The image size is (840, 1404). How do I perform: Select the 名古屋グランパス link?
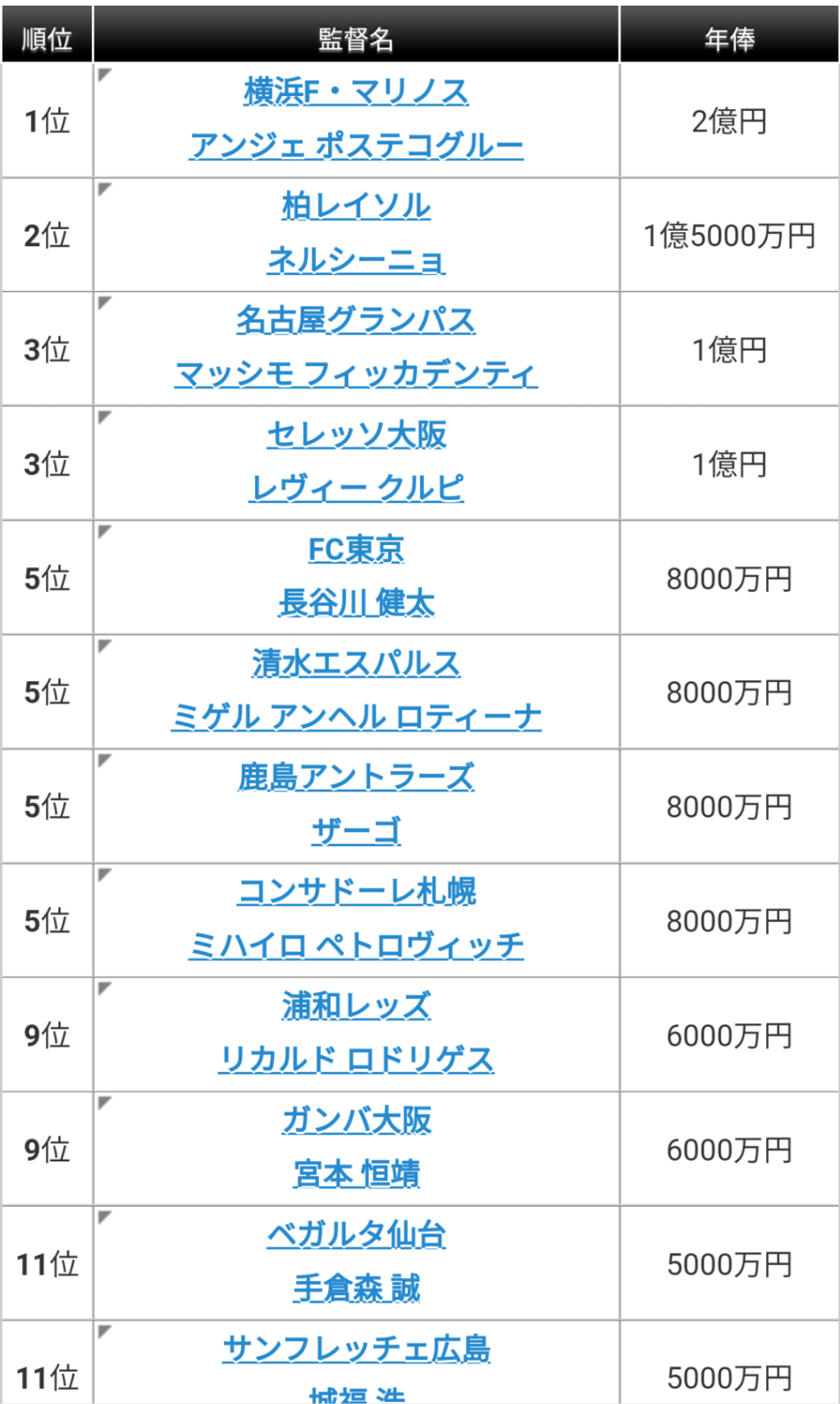356,320
